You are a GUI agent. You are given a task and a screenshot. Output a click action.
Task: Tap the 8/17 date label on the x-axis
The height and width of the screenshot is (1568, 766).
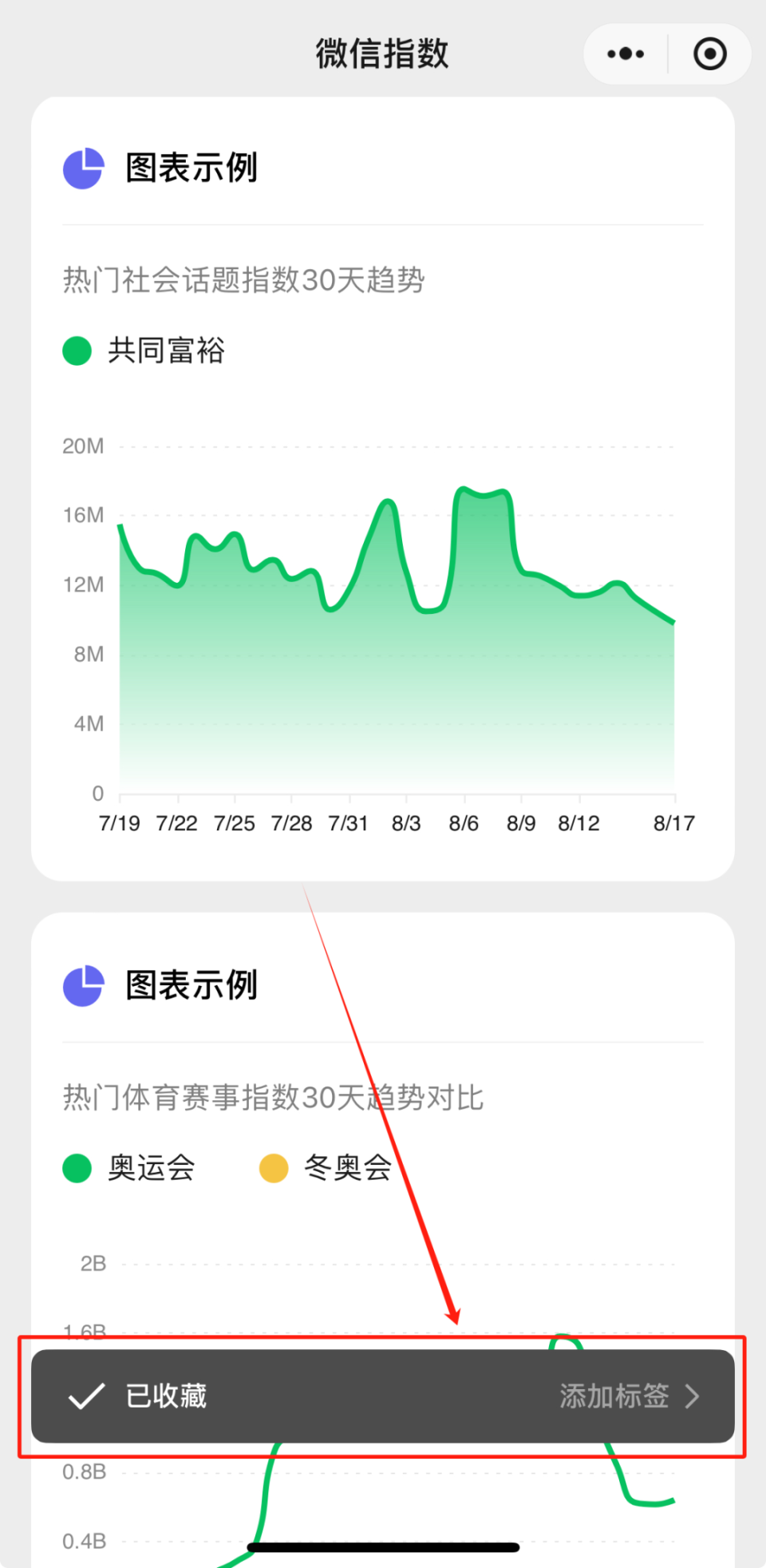(674, 822)
